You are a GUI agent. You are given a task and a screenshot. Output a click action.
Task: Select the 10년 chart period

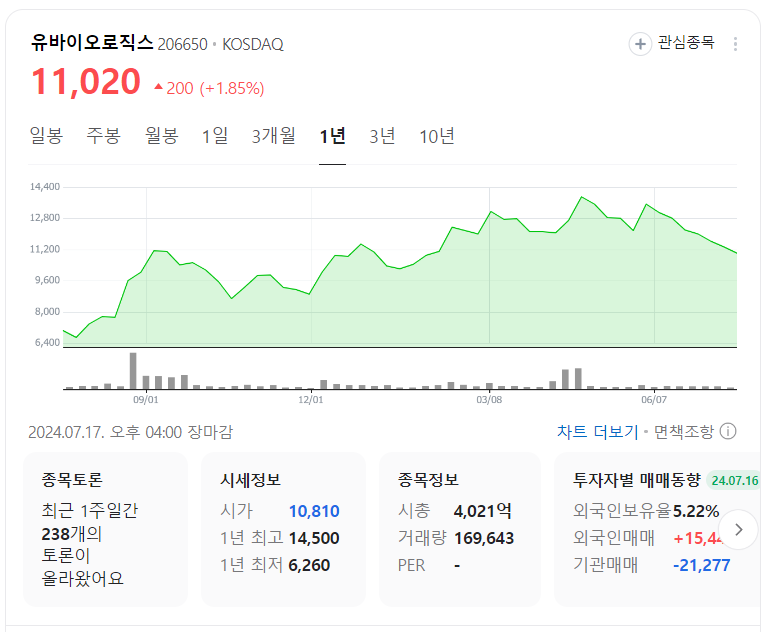(437, 136)
